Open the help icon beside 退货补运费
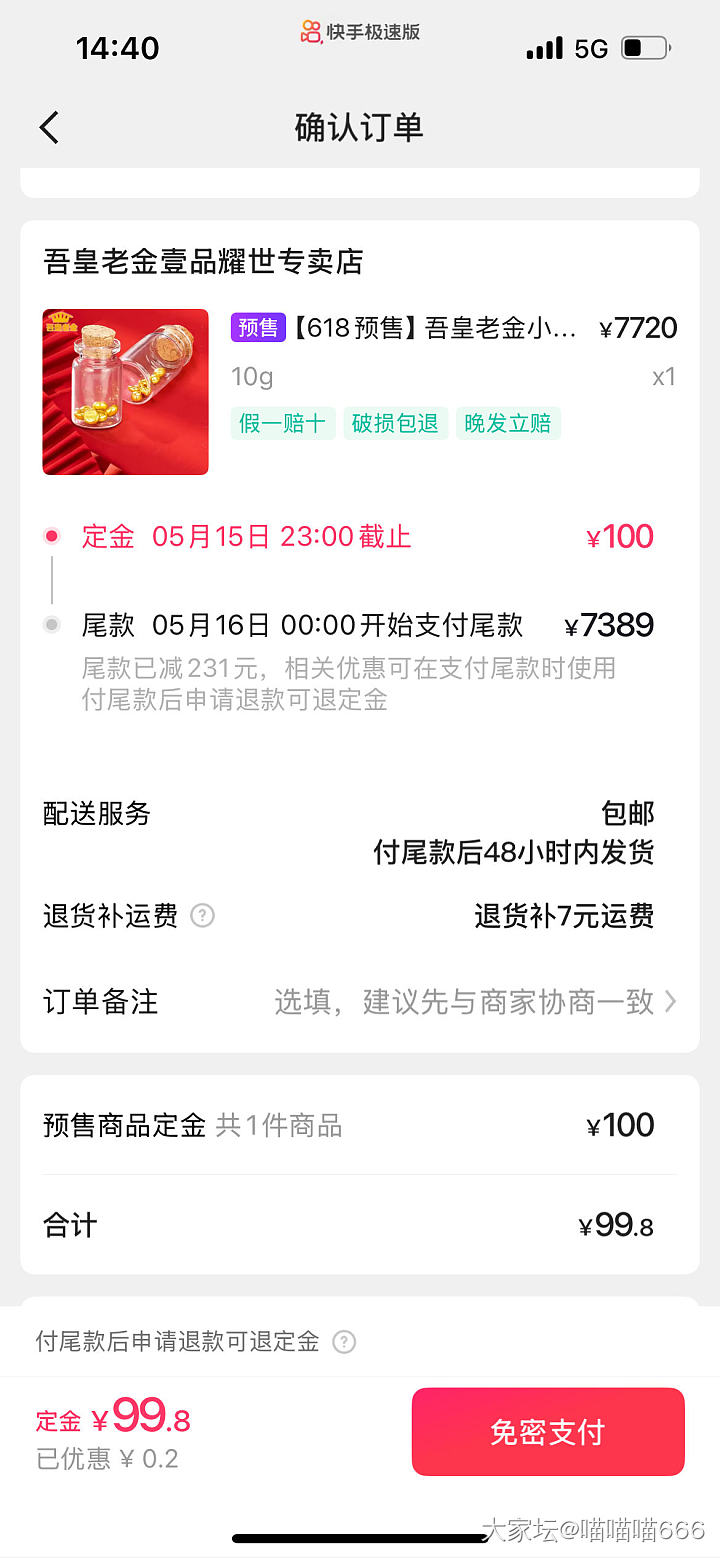Screen dimensions: 720x1558 (x=203, y=915)
